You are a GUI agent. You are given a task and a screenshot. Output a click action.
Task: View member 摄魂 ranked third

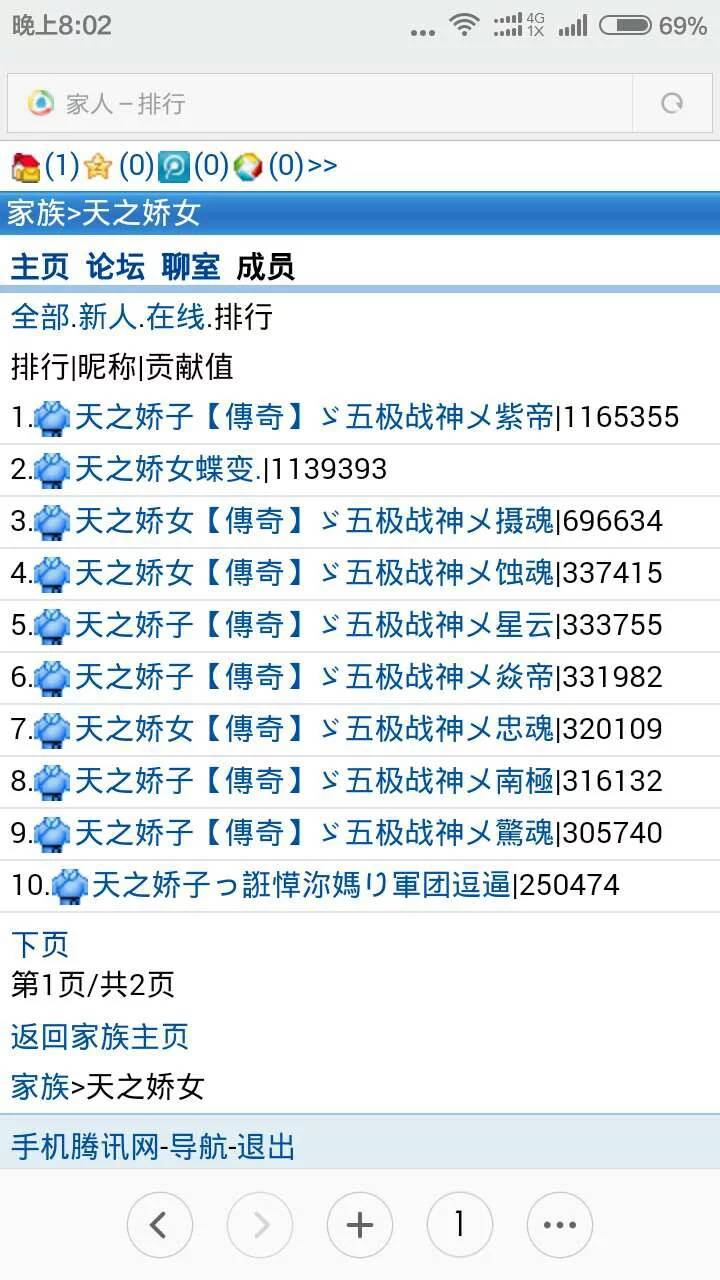point(314,521)
